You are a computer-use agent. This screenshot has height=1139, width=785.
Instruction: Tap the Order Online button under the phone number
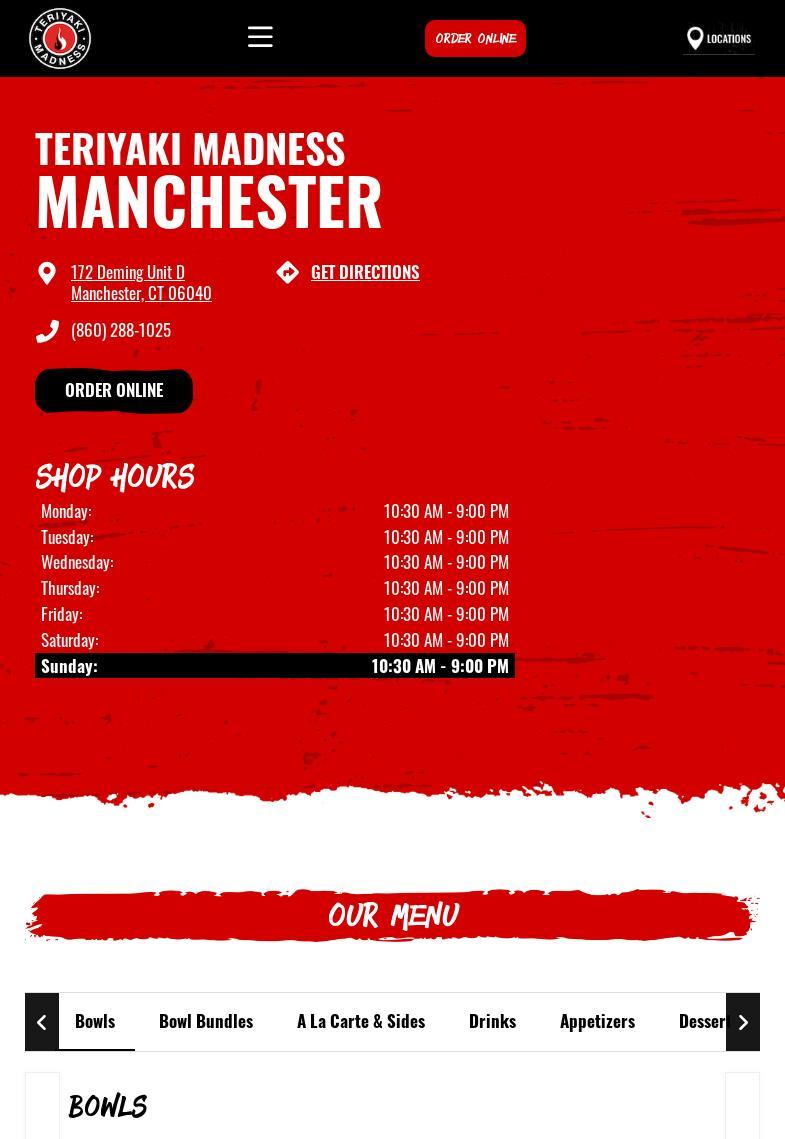(x=114, y=391)
